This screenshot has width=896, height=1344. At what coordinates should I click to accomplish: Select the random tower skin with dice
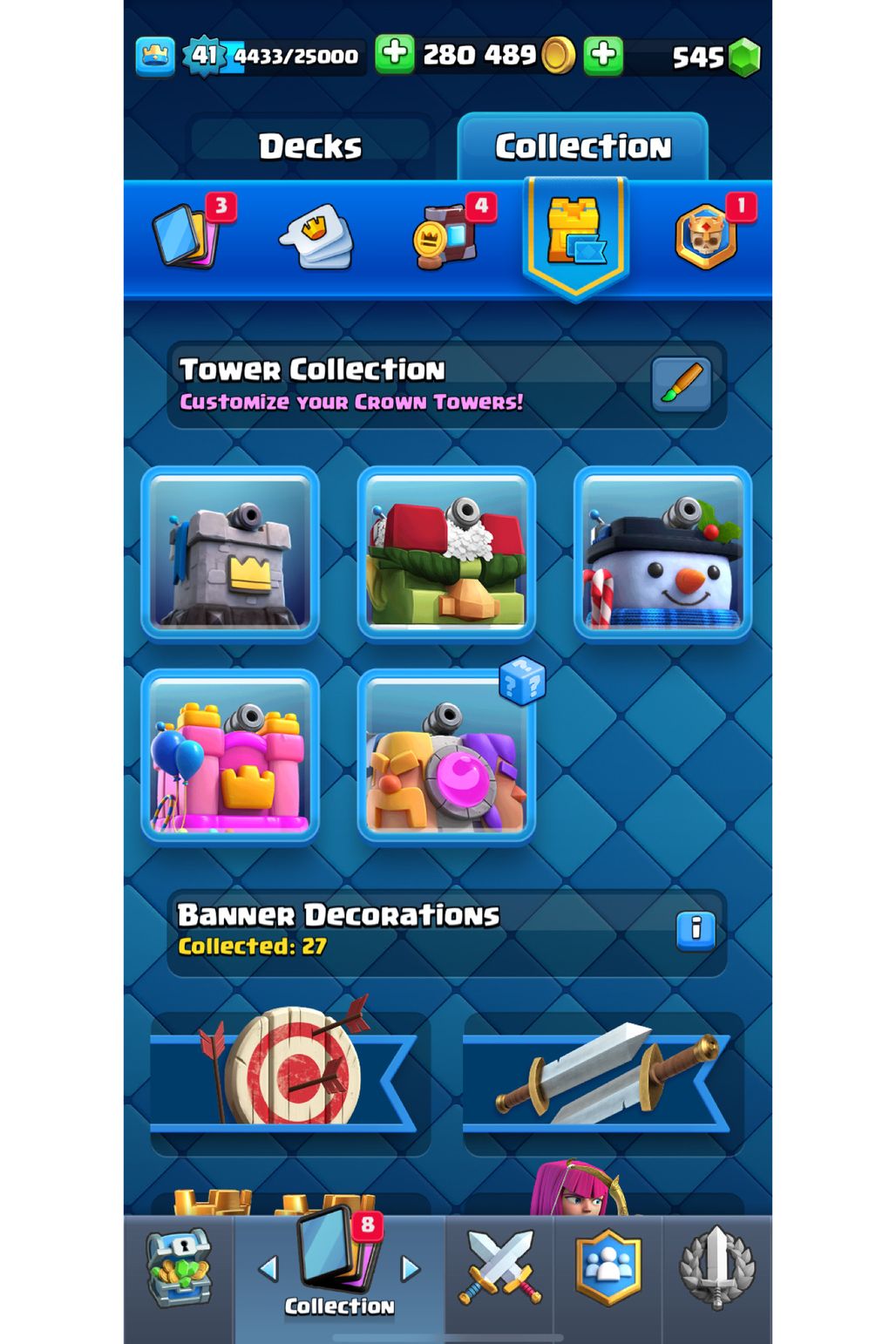coord(446,756)
